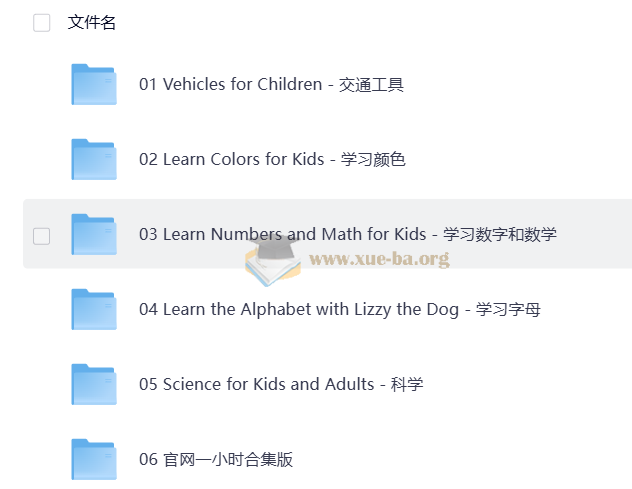This screenshot has height=489, width=632.
Task: Open the 04 Learn the Alphabet folder
Action: [339, 310]
